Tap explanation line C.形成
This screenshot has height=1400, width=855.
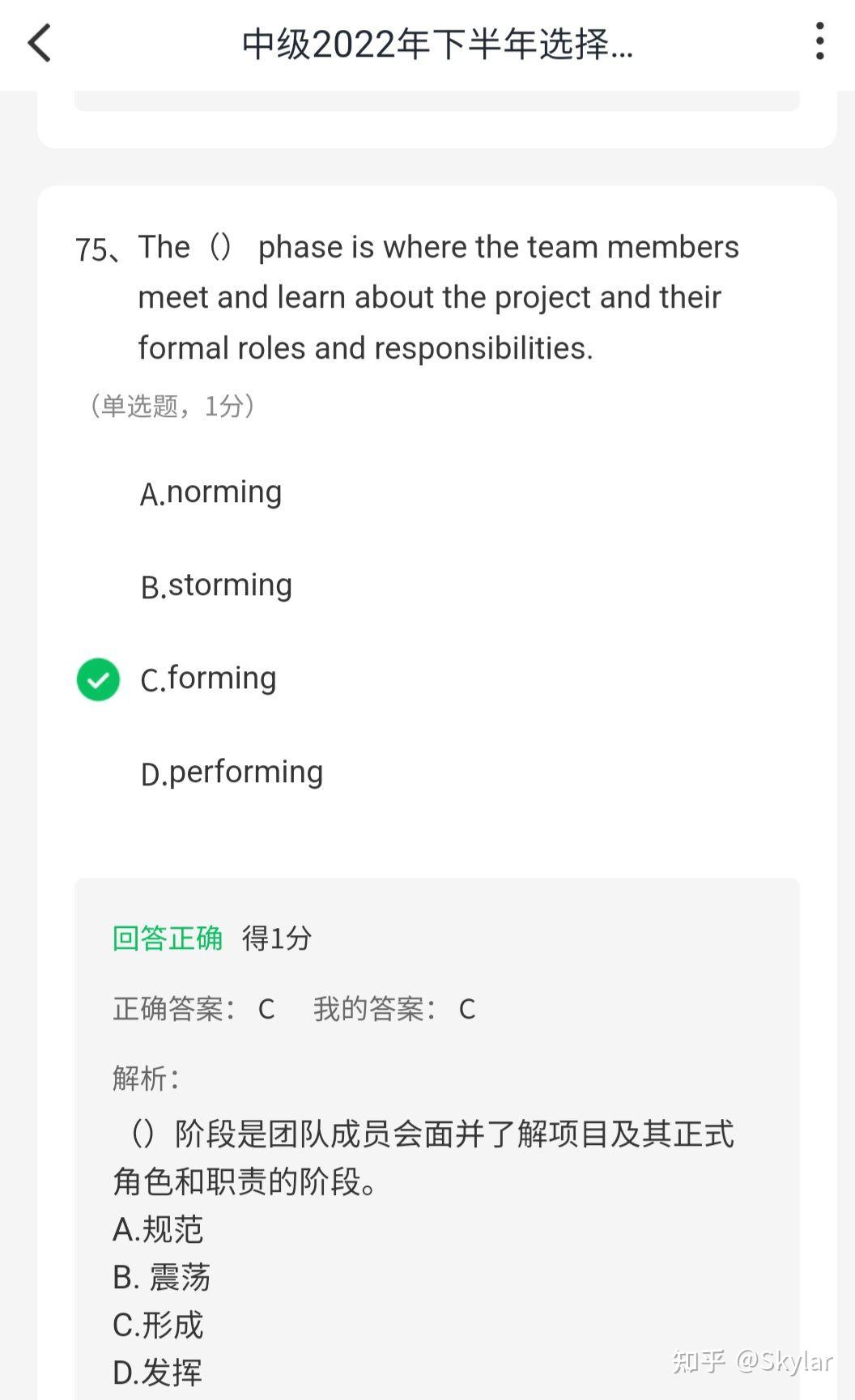click(x=159, y=1325)
